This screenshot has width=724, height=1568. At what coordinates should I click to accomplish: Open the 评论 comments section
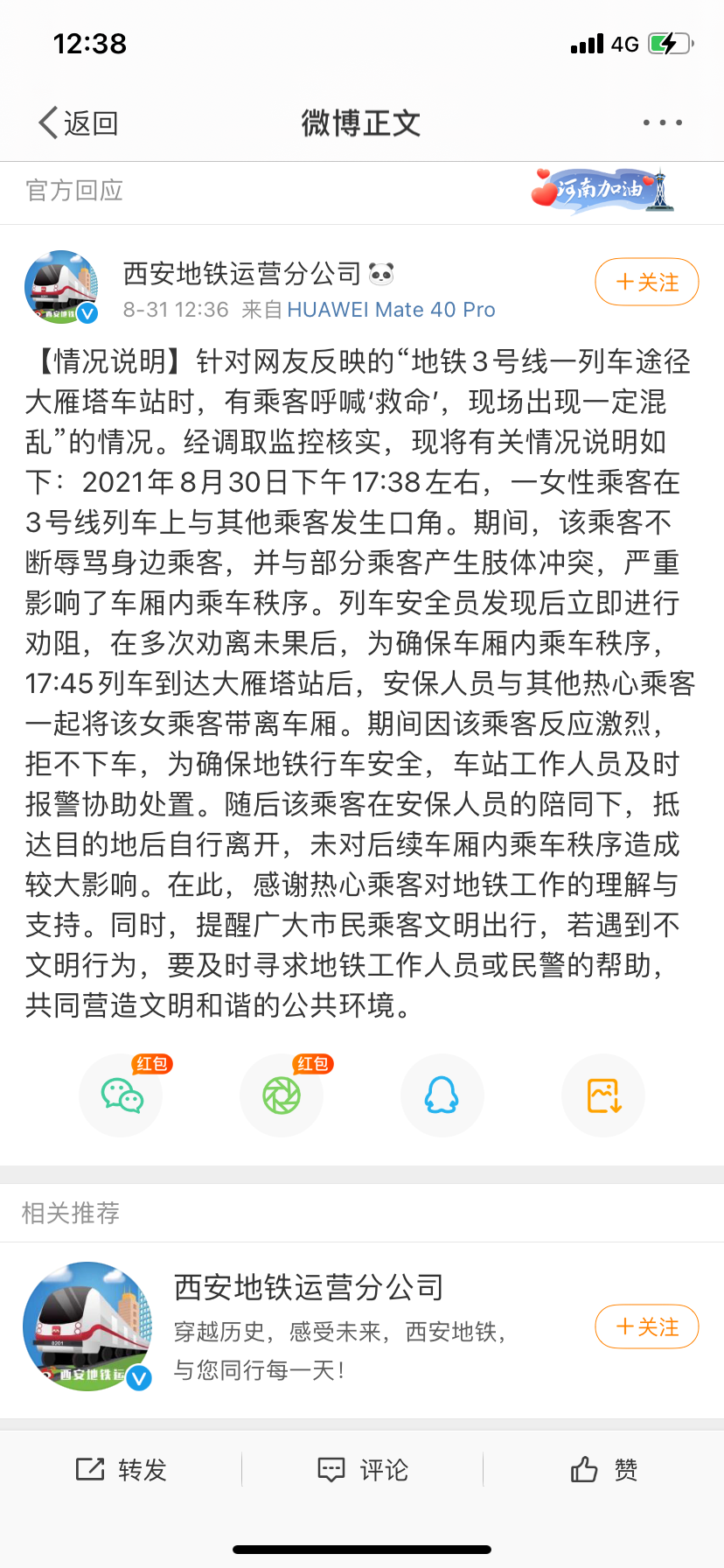[363, 1470]
